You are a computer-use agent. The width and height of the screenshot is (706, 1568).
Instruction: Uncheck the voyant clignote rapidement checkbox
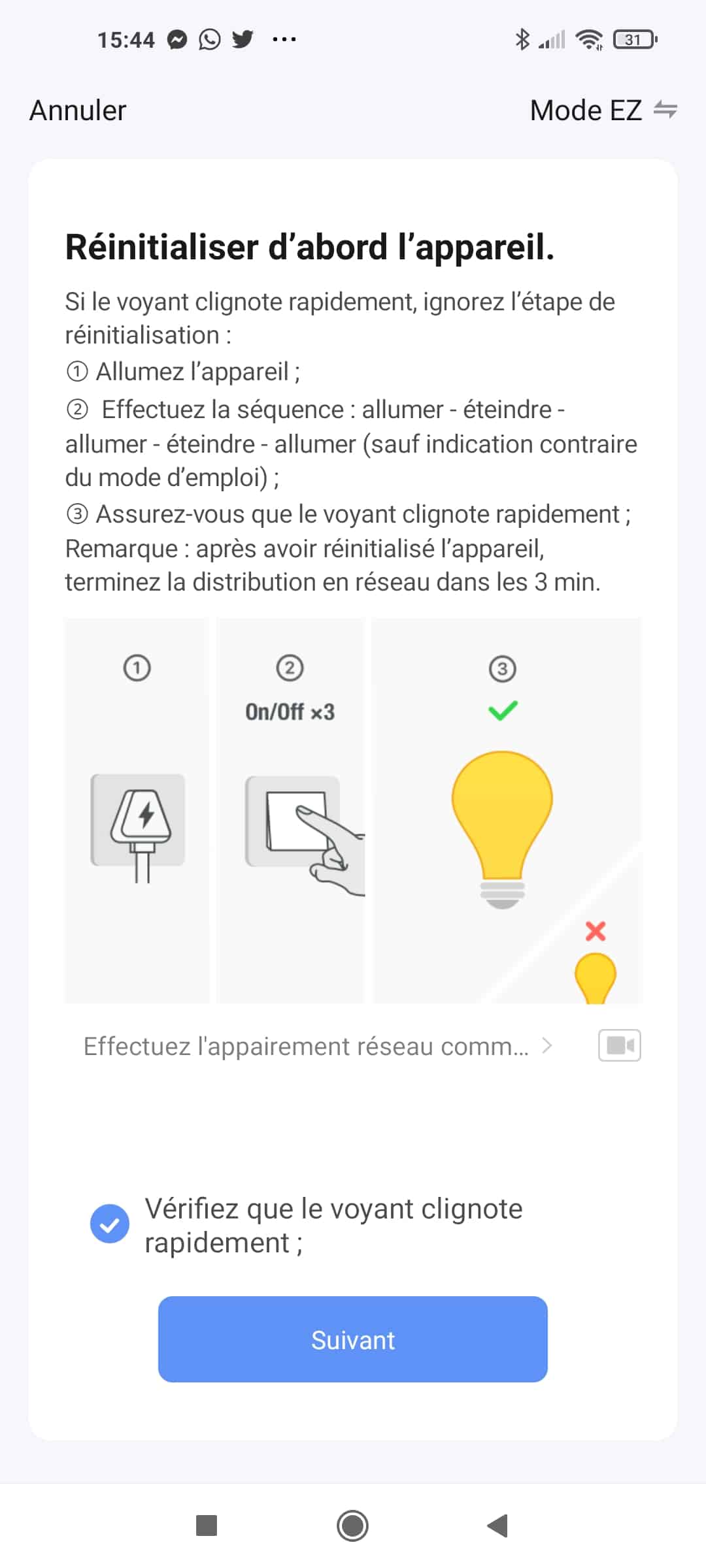point(110,1224)
